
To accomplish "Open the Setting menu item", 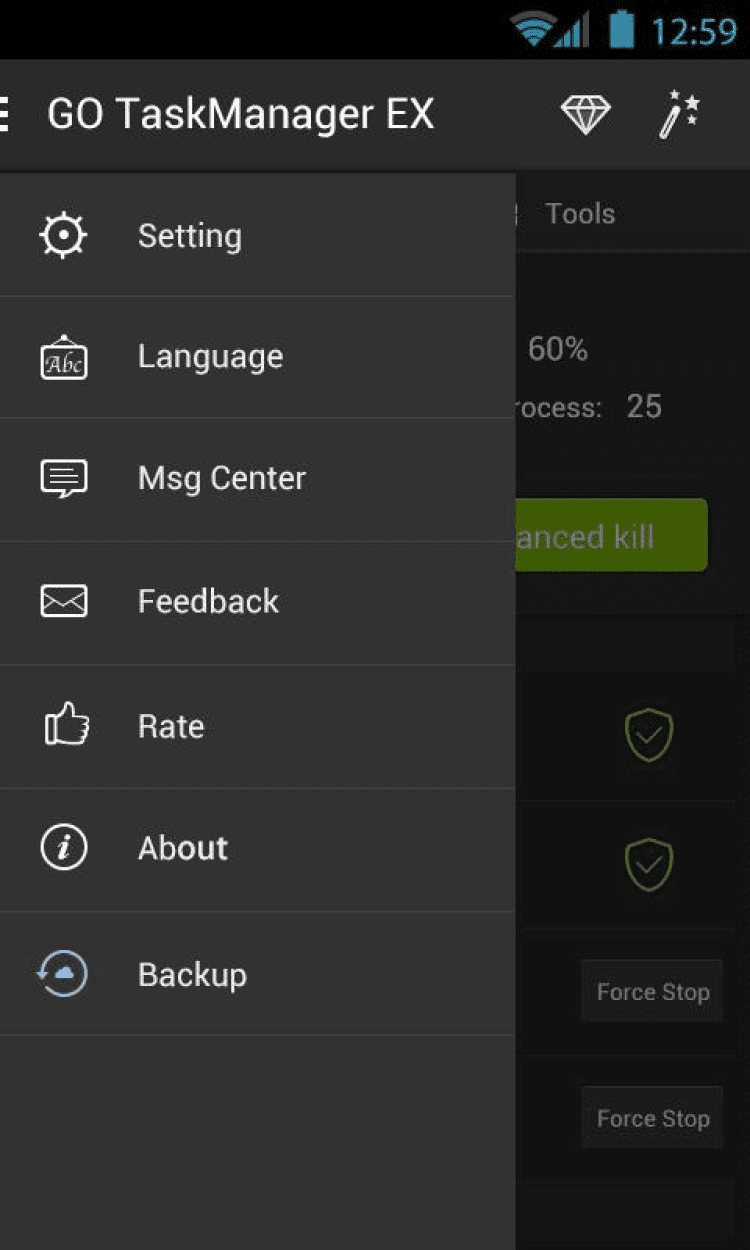I will 190,236.
